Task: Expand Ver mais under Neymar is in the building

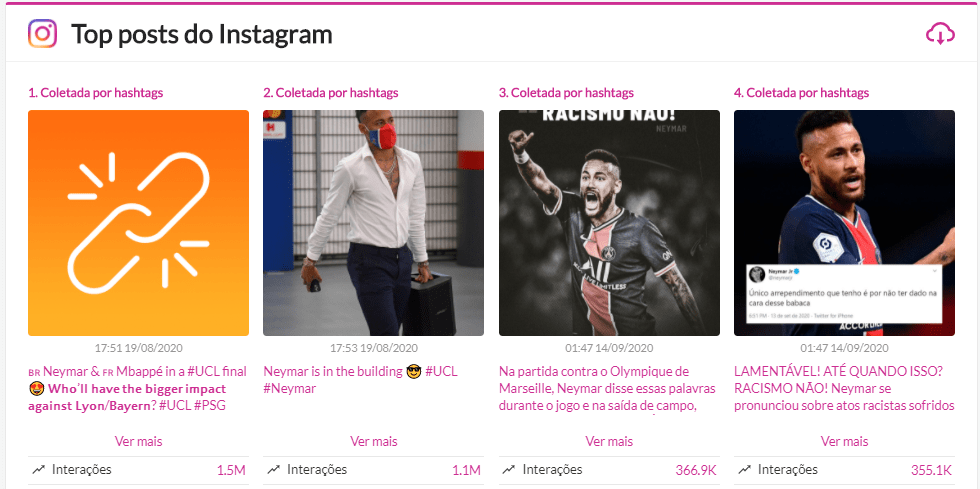Action: coord(373,441)
